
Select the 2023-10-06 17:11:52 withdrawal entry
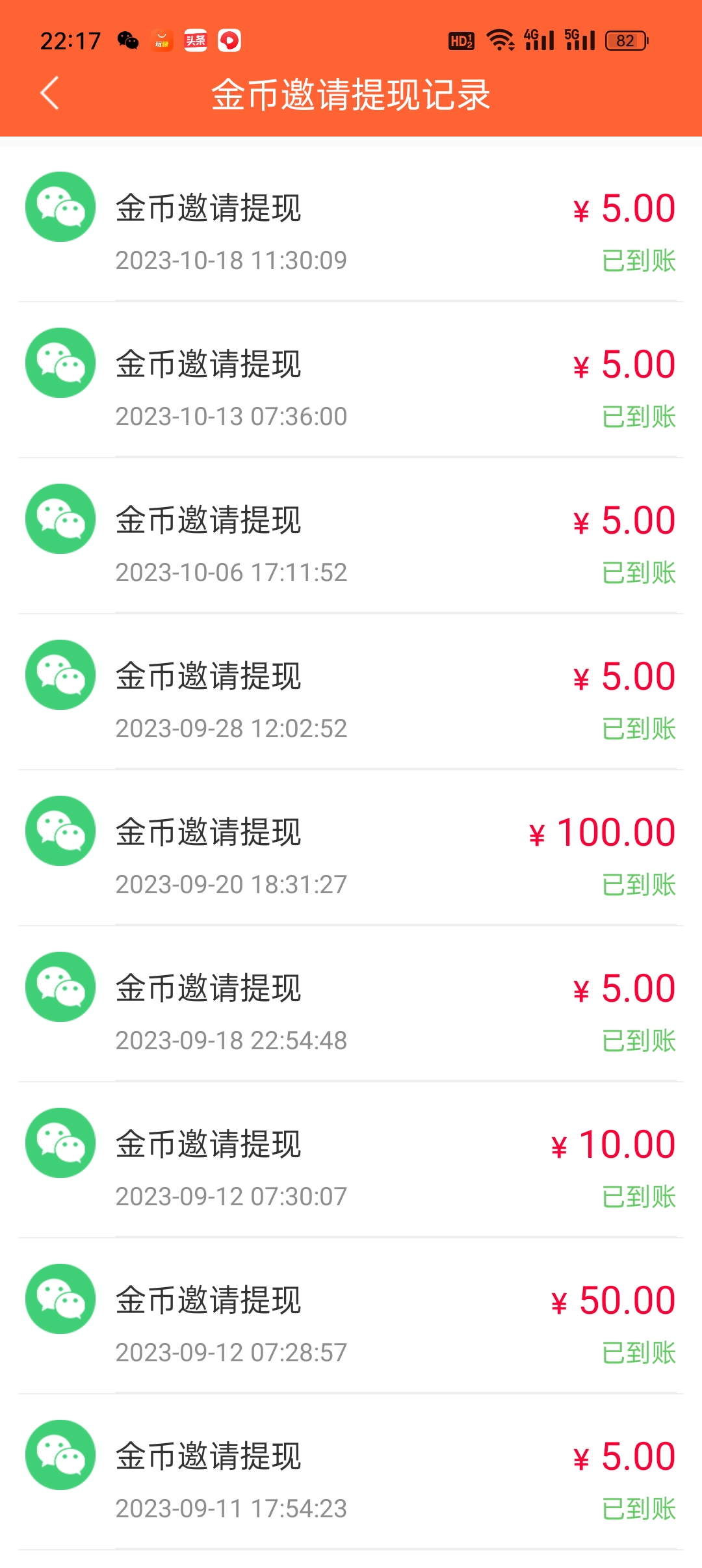[351, 536]
